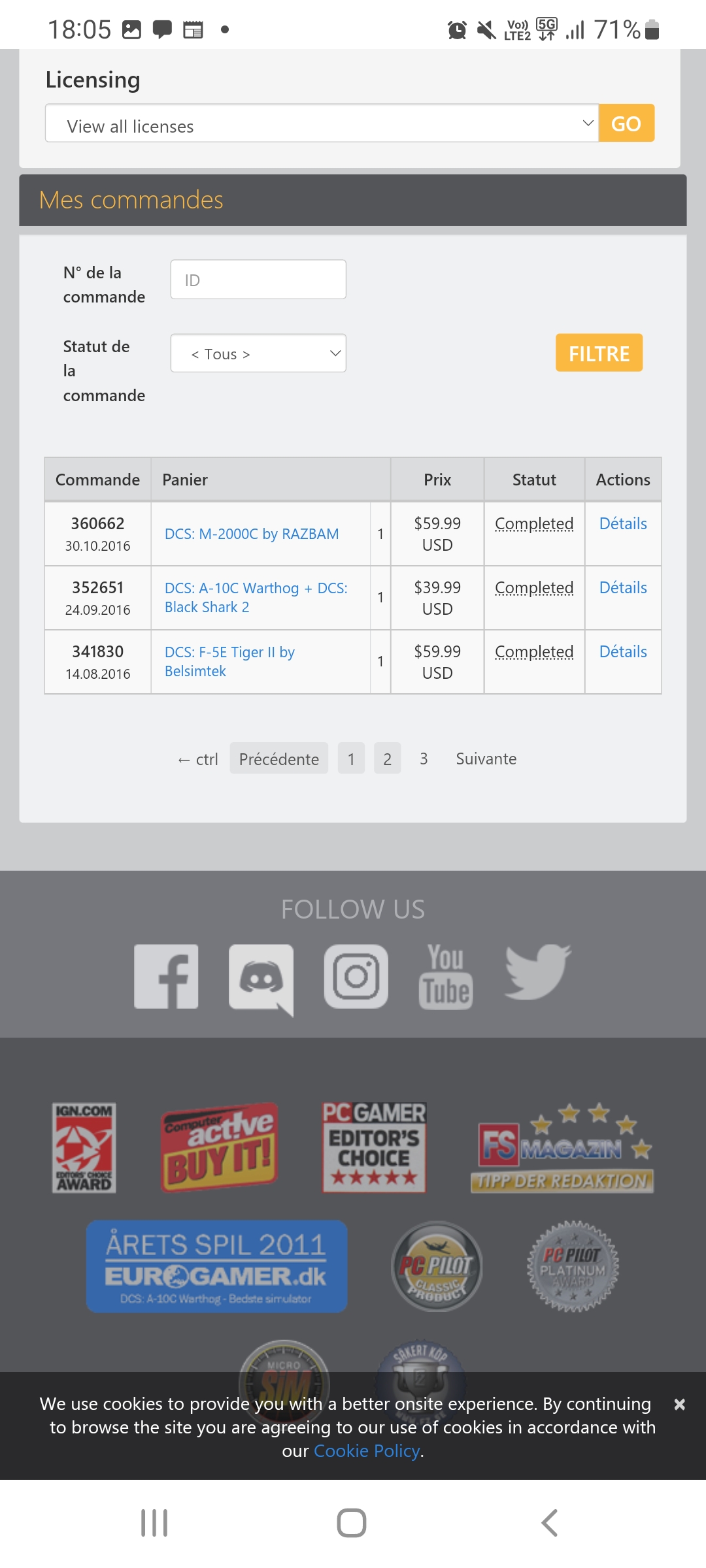Focus the order number ID field

258,280
